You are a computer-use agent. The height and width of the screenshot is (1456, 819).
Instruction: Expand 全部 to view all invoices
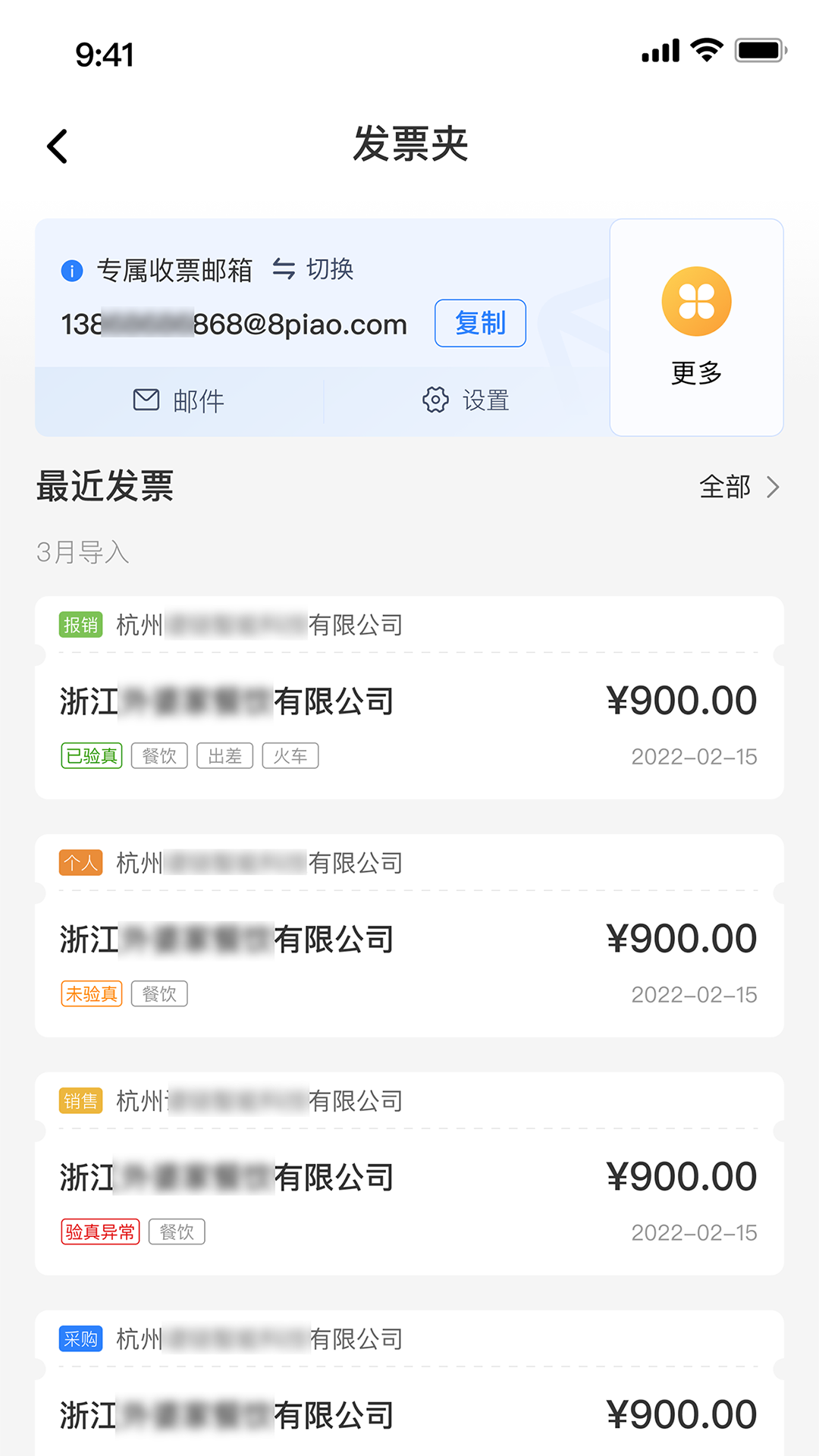tap(725, 487)
